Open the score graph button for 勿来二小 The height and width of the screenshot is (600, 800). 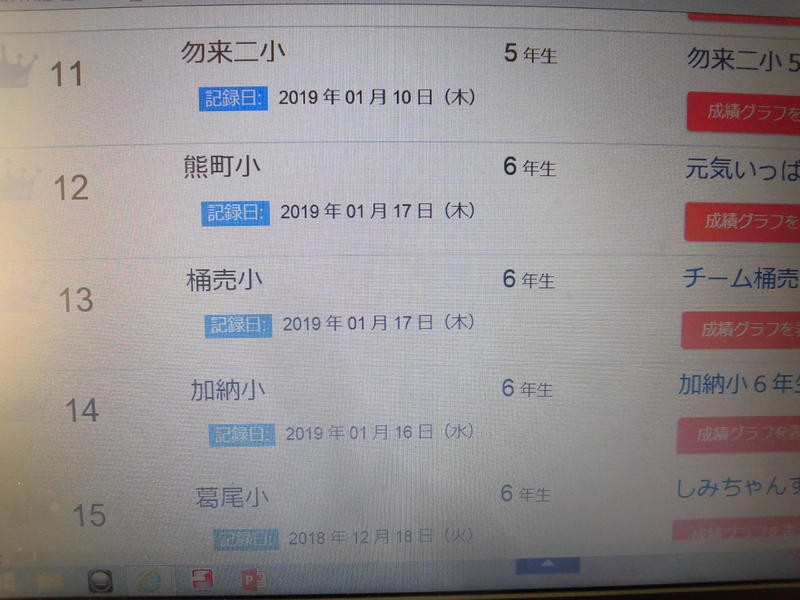tap(745, 112)
